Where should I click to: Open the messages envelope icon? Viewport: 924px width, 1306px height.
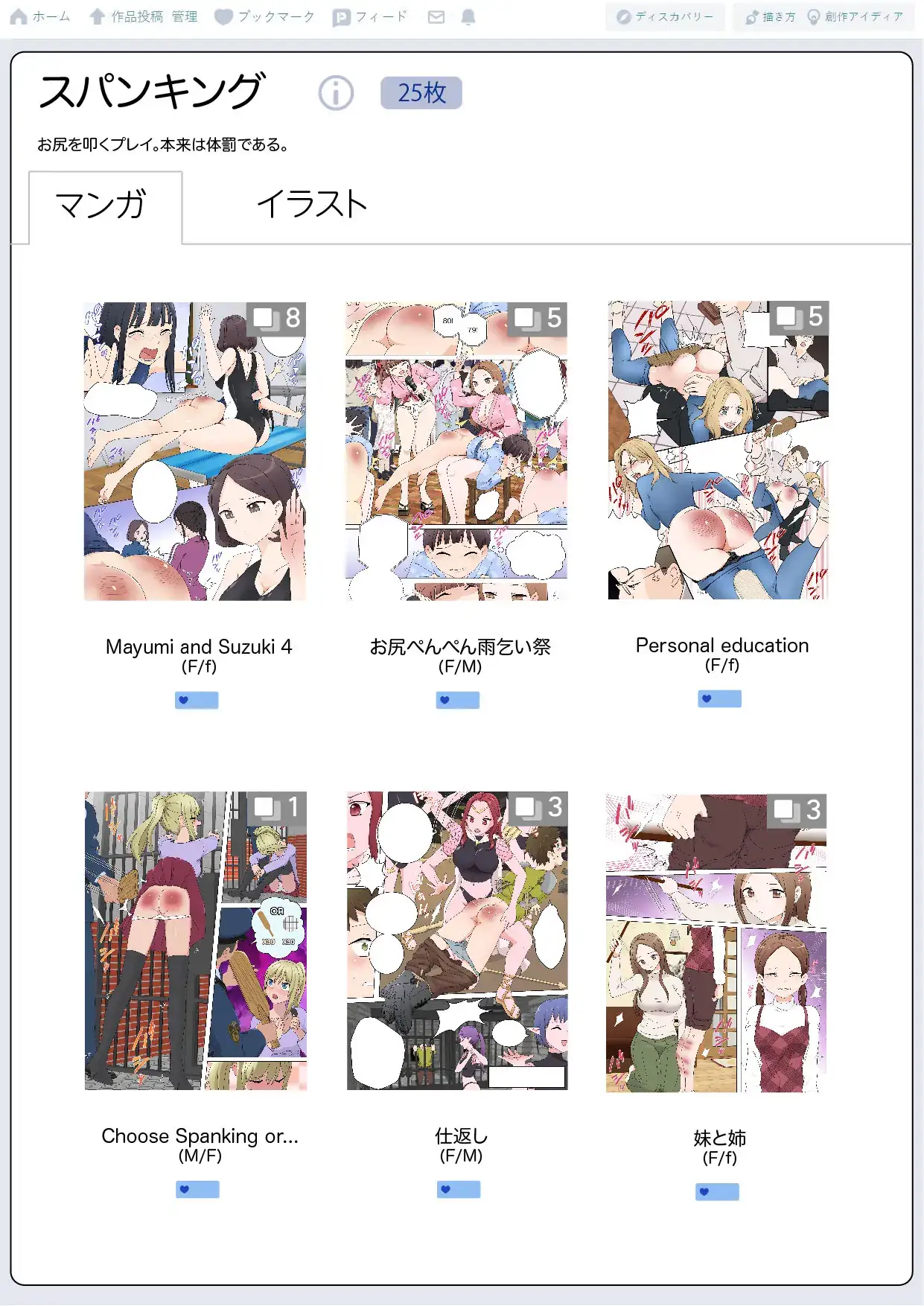436,16
